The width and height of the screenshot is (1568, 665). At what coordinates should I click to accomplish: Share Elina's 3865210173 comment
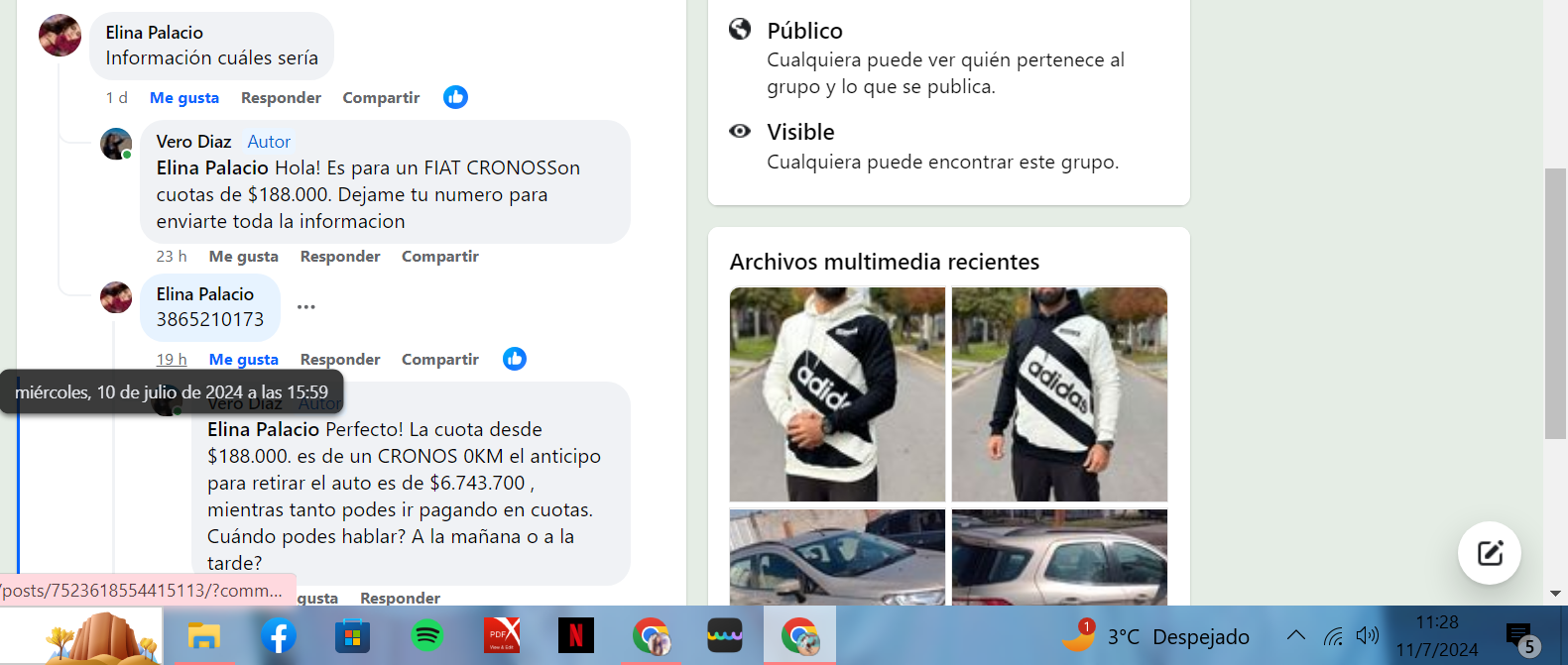[439, 360]
